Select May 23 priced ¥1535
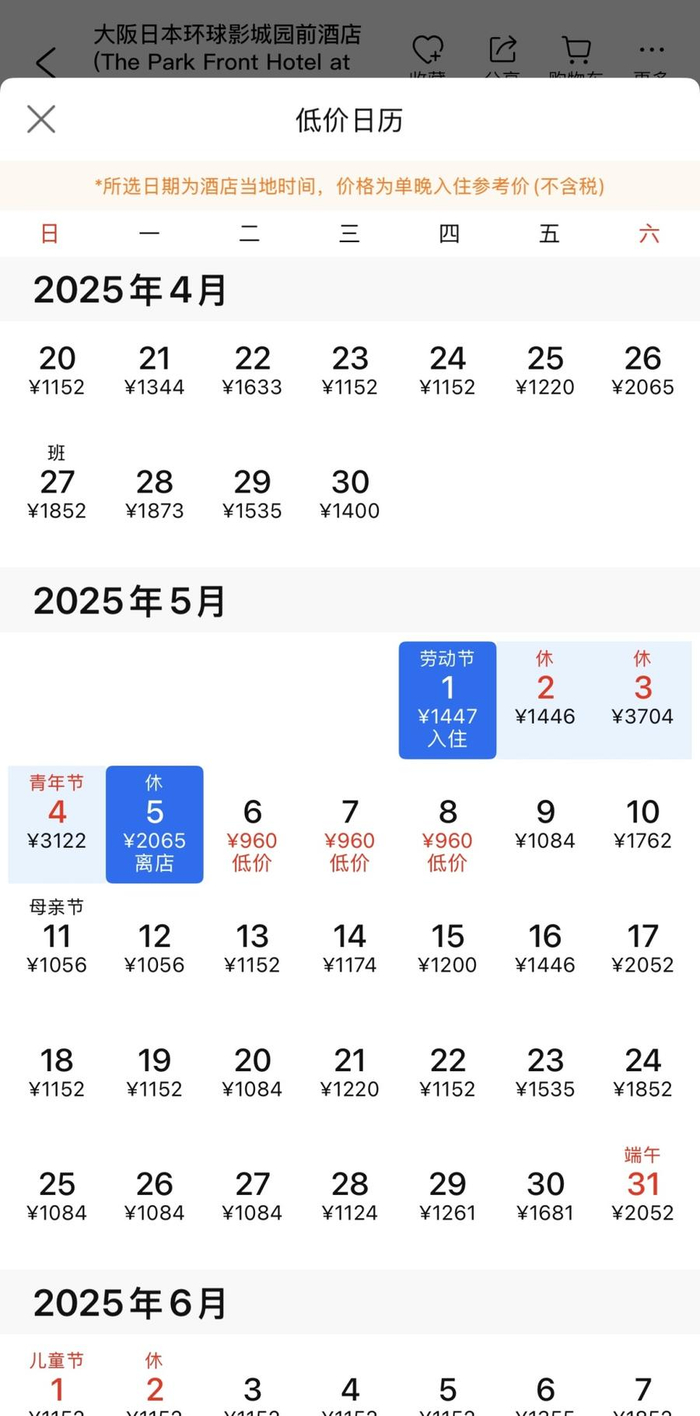The height and width of the screenshot is (1416, 700). pos(545,1072)
